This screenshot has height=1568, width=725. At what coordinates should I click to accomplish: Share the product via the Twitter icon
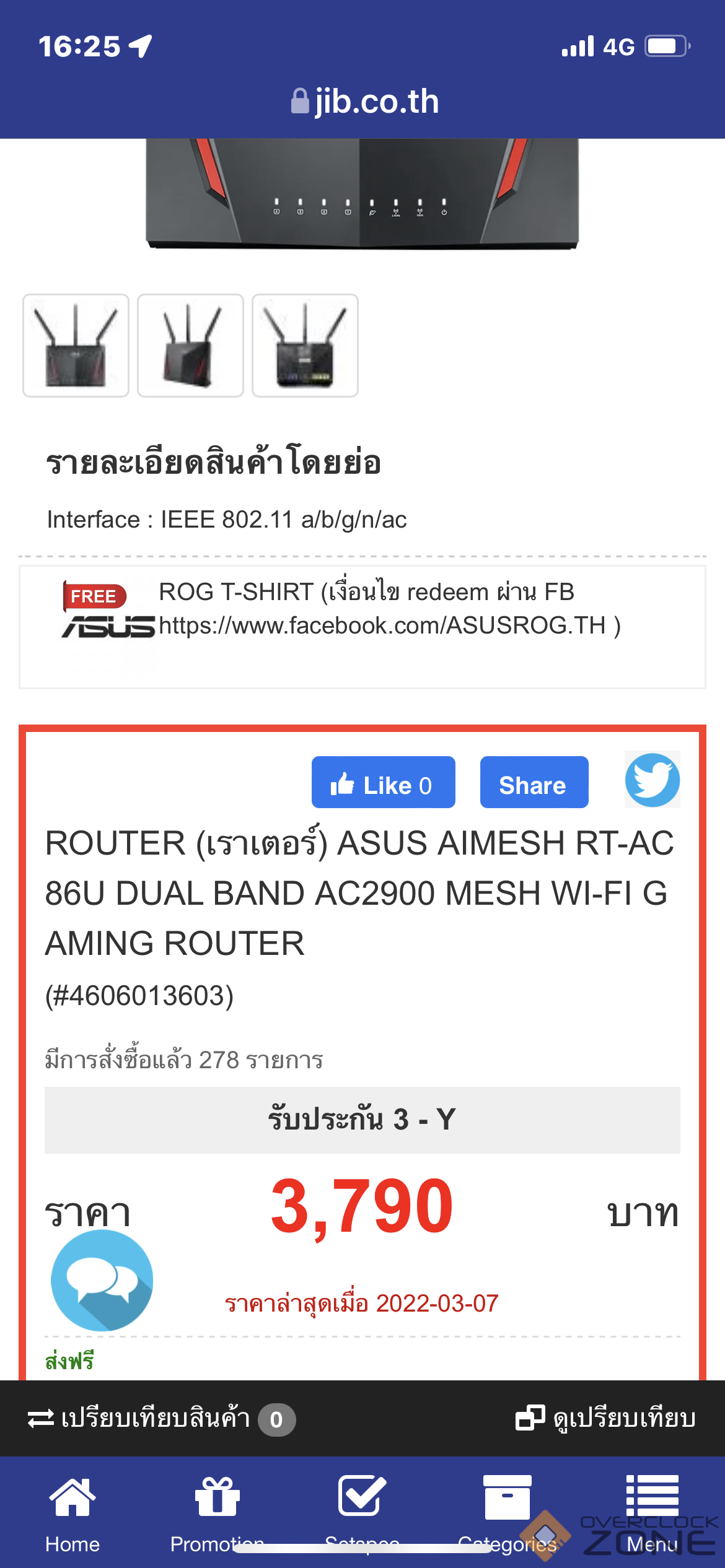(652, 780)
